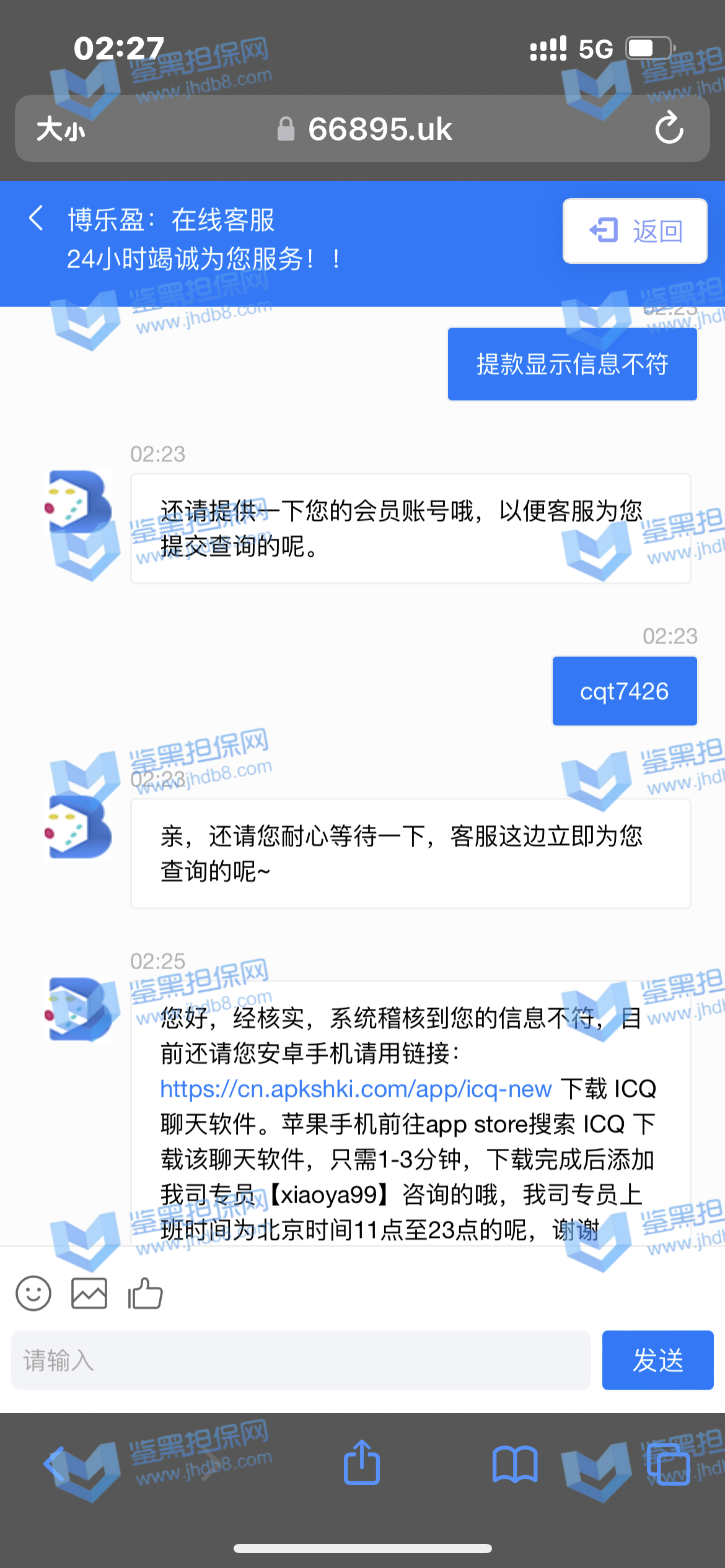Open the emoji picker
This screenshot has width=725, height=1568.
pos(33,1293)
